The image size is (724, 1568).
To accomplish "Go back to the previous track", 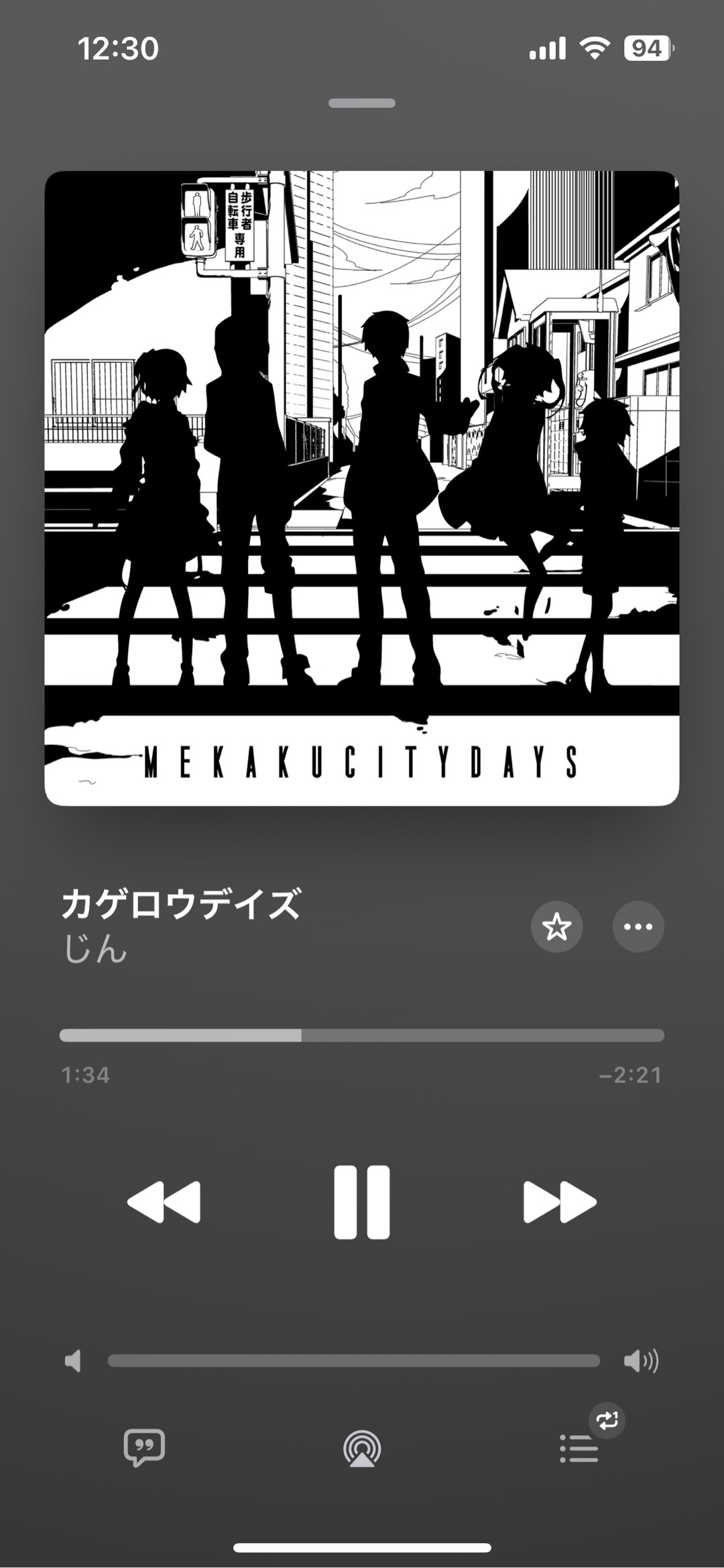I will pyautogui.click(x=164, y=1202).
